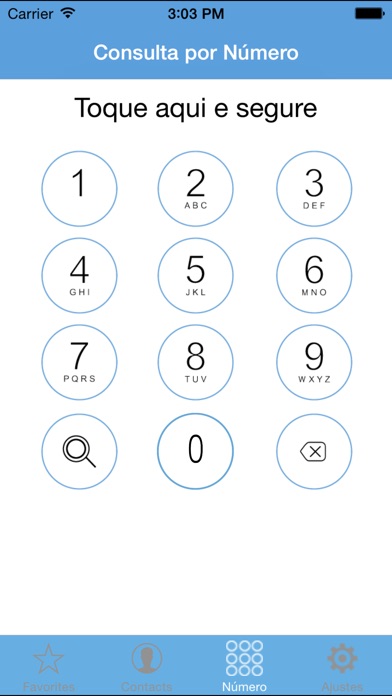
Task: Delete last digit with the backspace key
Action: pos(314,451)
